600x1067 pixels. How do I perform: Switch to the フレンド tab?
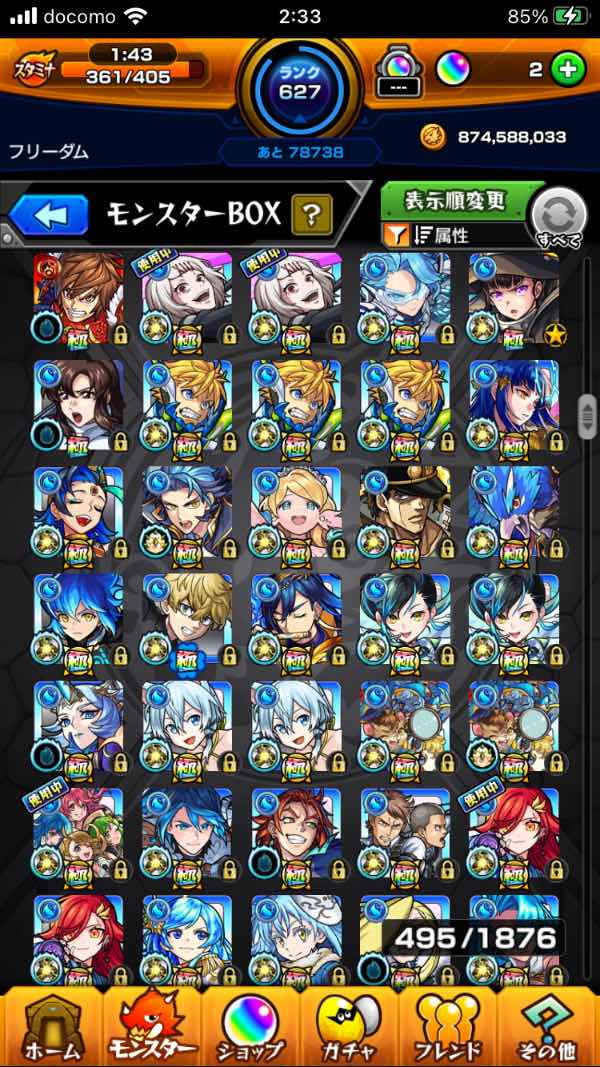(447, 1025)
